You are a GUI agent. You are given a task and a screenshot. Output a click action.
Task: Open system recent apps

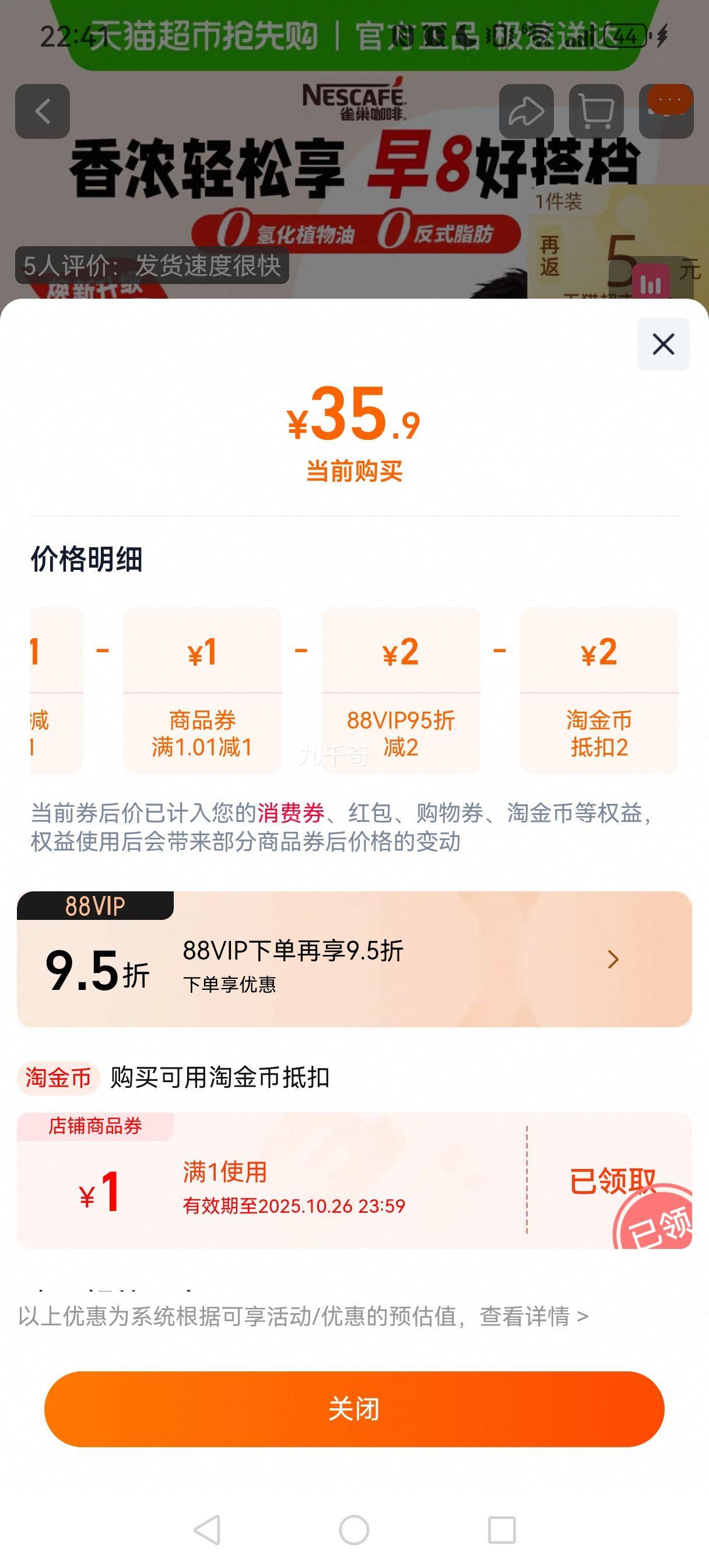[501, 1529]
